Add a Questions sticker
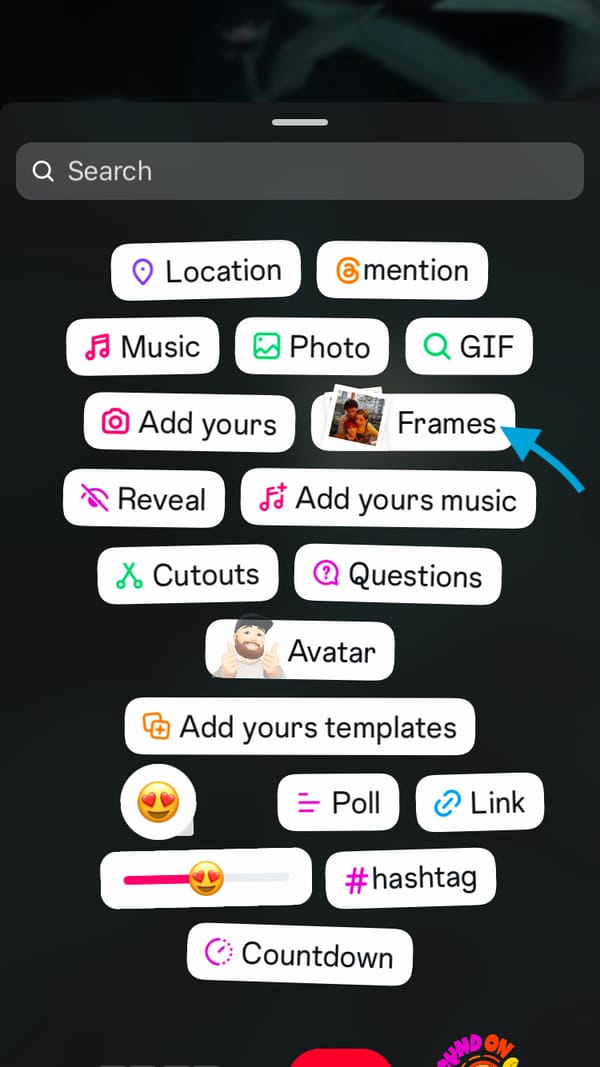The height and width of the screenshot is (1067, 600). coord(398,575)
